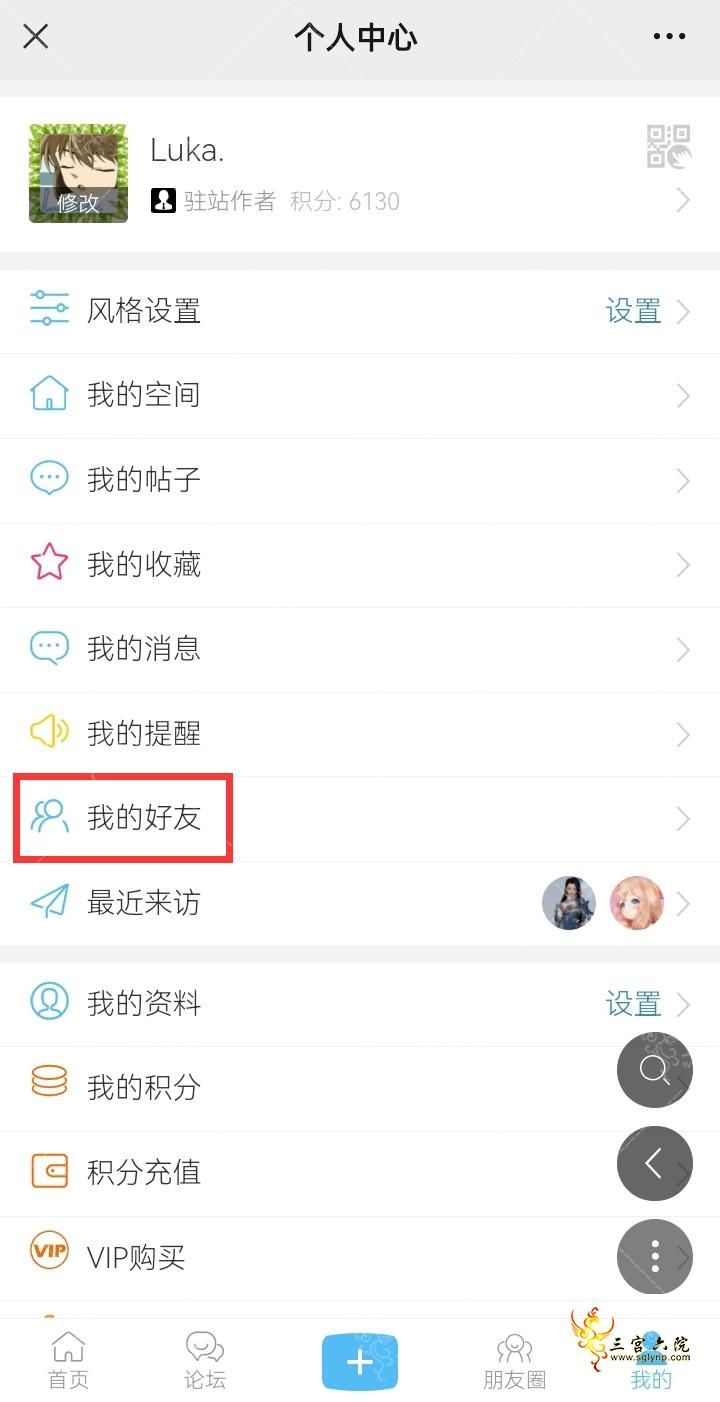Viewport: 720px width, 1402px height.
Task: Open 风格设置 settings row
Action: click(x=360, y=311)
